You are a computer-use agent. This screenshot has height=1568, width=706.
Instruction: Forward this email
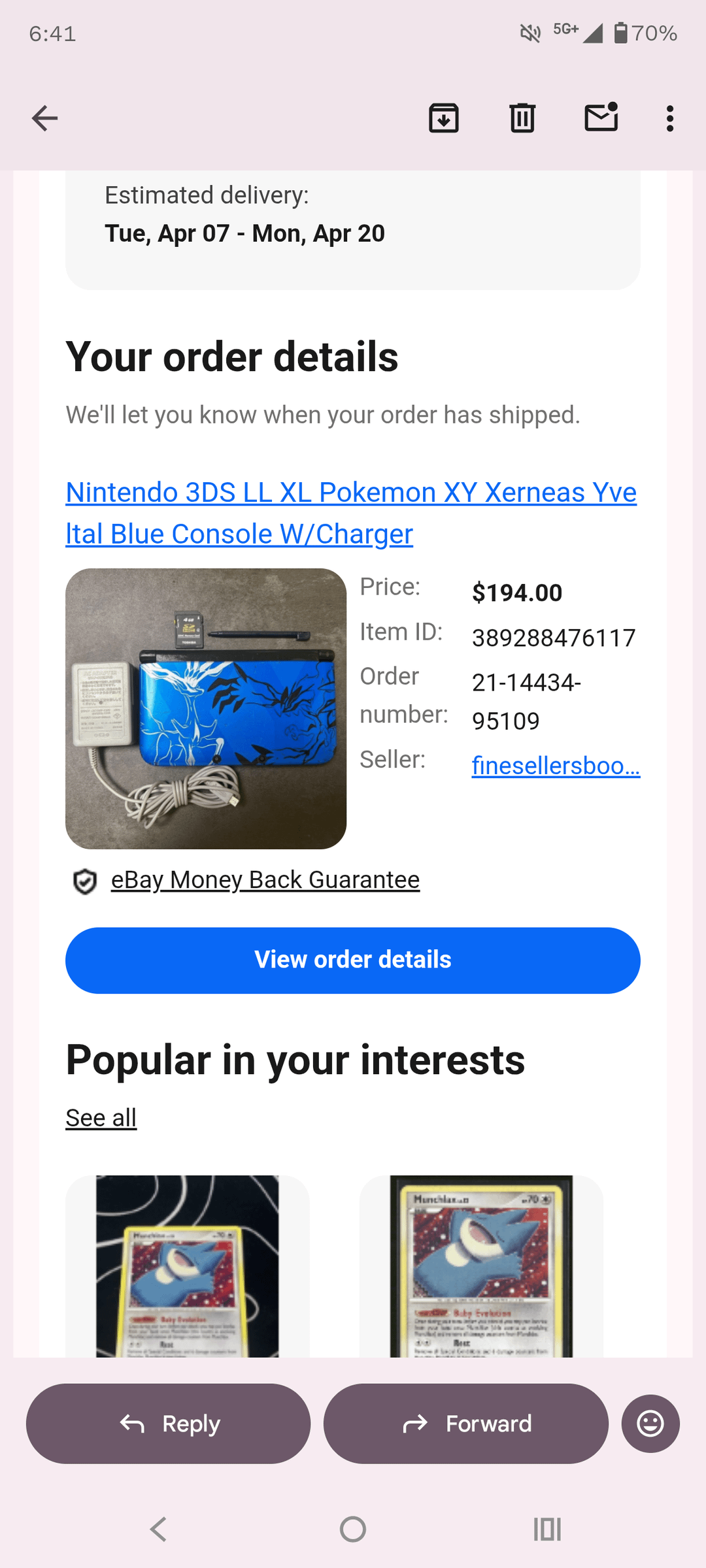pos(465,1424)
